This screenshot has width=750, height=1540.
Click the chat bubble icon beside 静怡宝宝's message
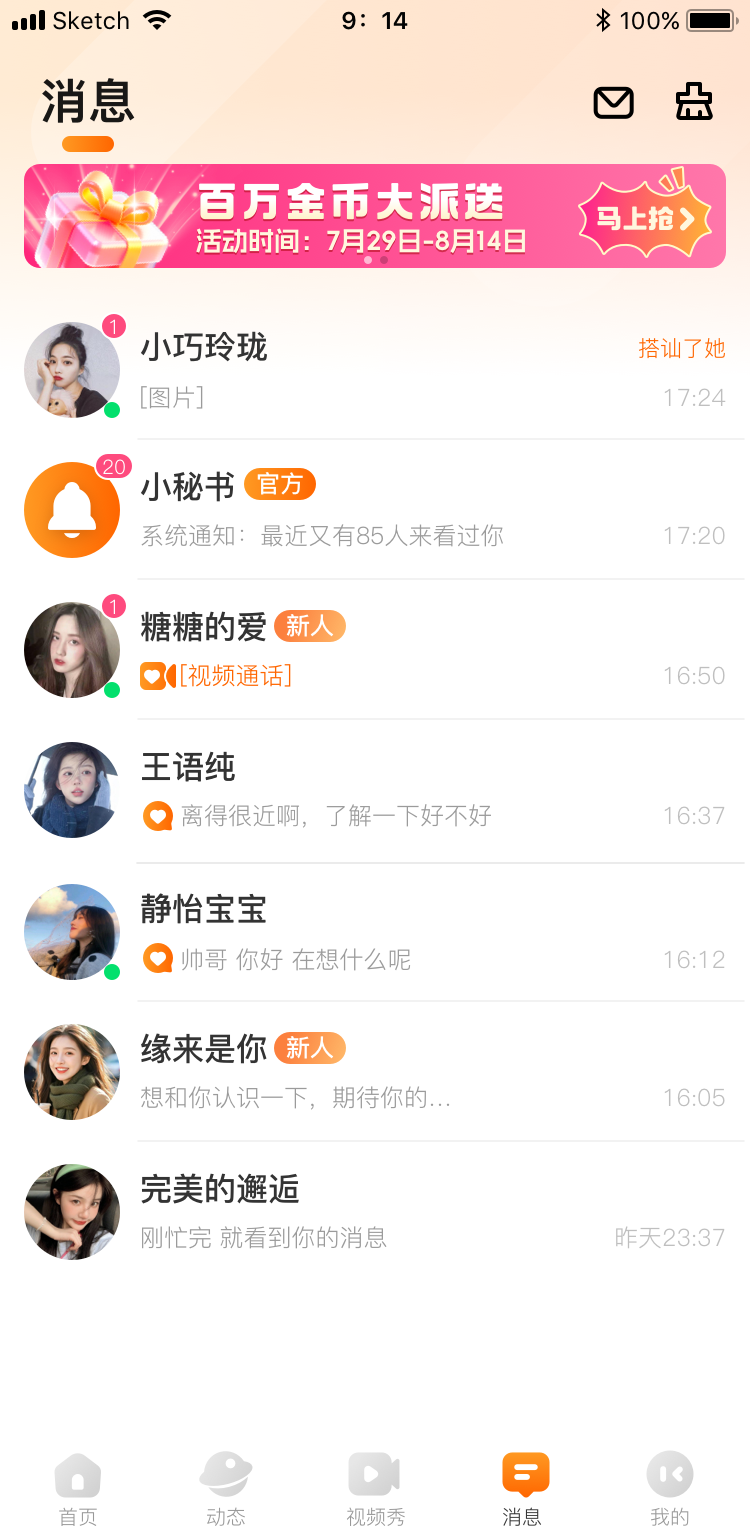pyautogui.click(x=156, y=958)
